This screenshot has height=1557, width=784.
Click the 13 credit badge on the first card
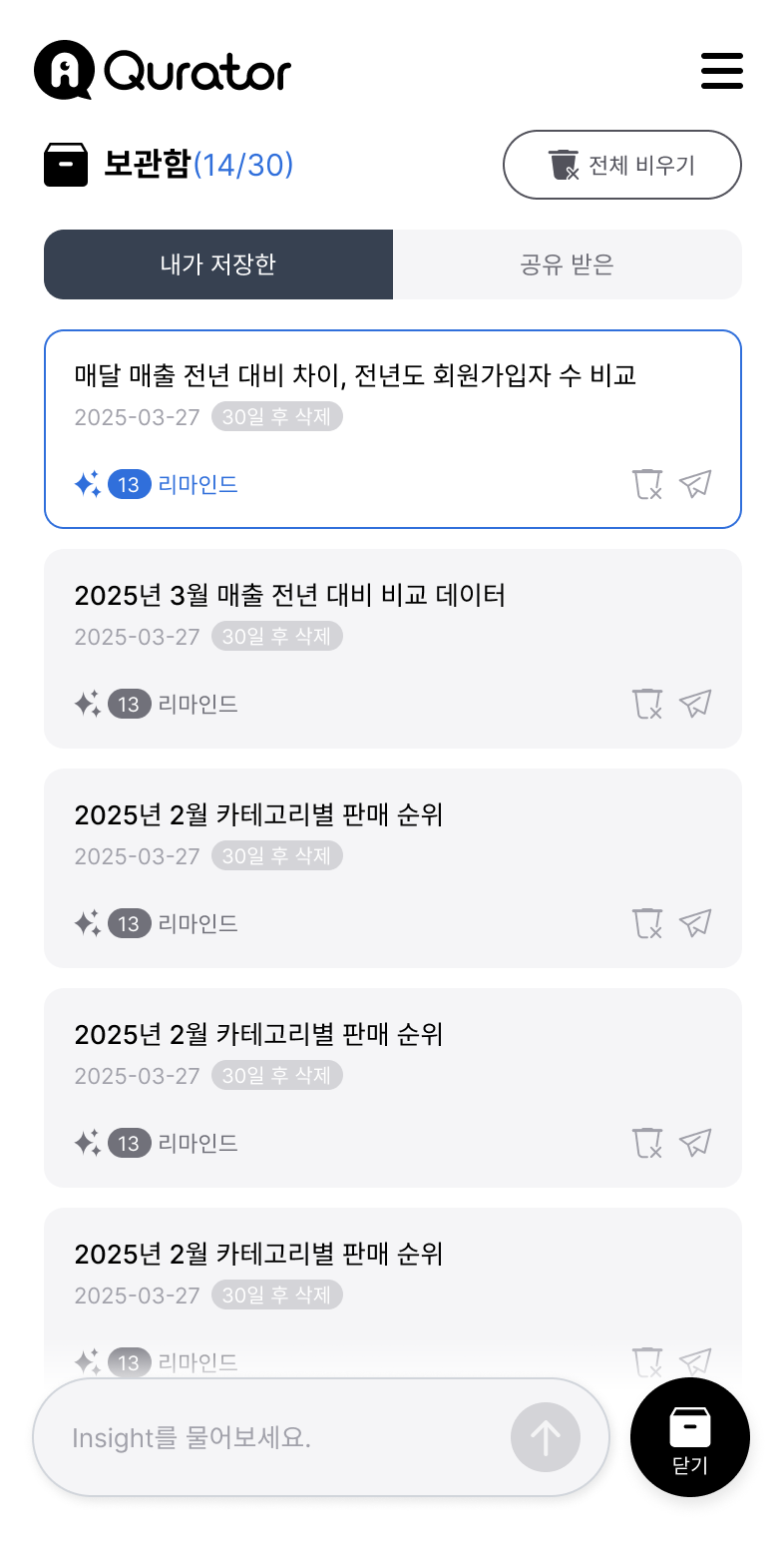coord(129,484)
